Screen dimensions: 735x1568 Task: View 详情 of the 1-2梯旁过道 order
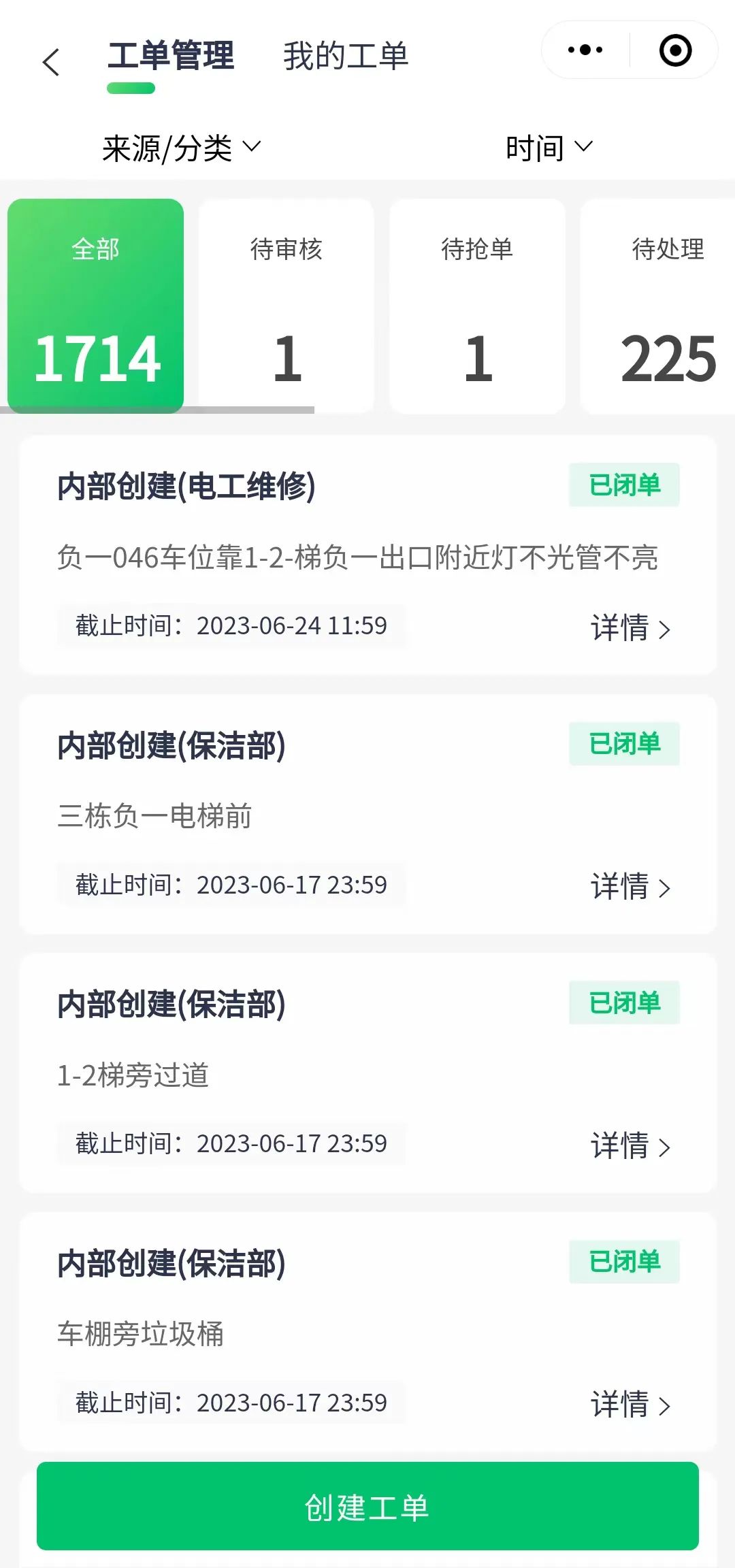coord(630,1145)
